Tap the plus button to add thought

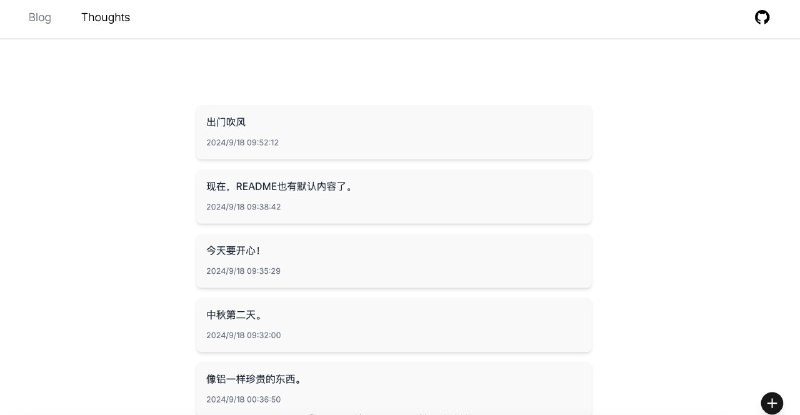click(771, 403)
